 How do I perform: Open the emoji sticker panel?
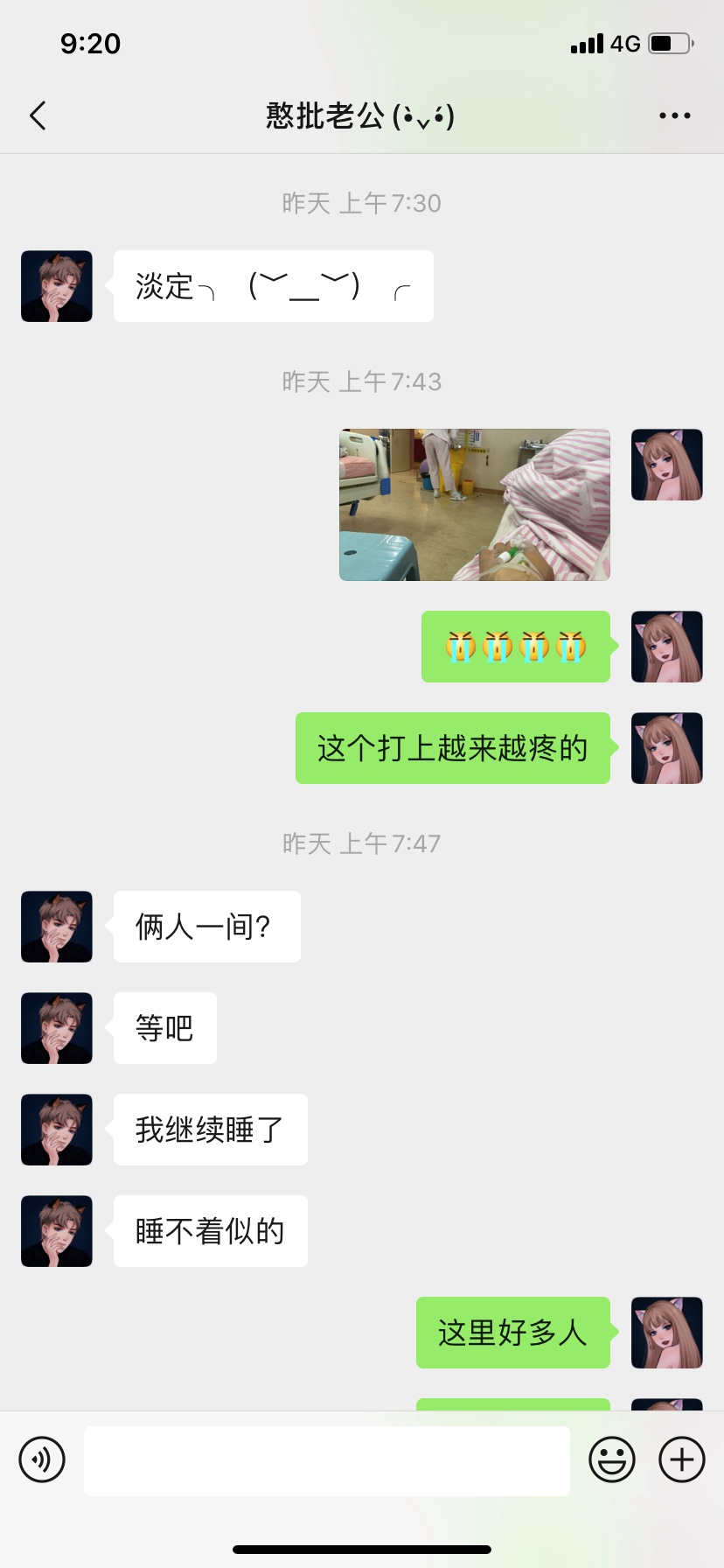612,1459
